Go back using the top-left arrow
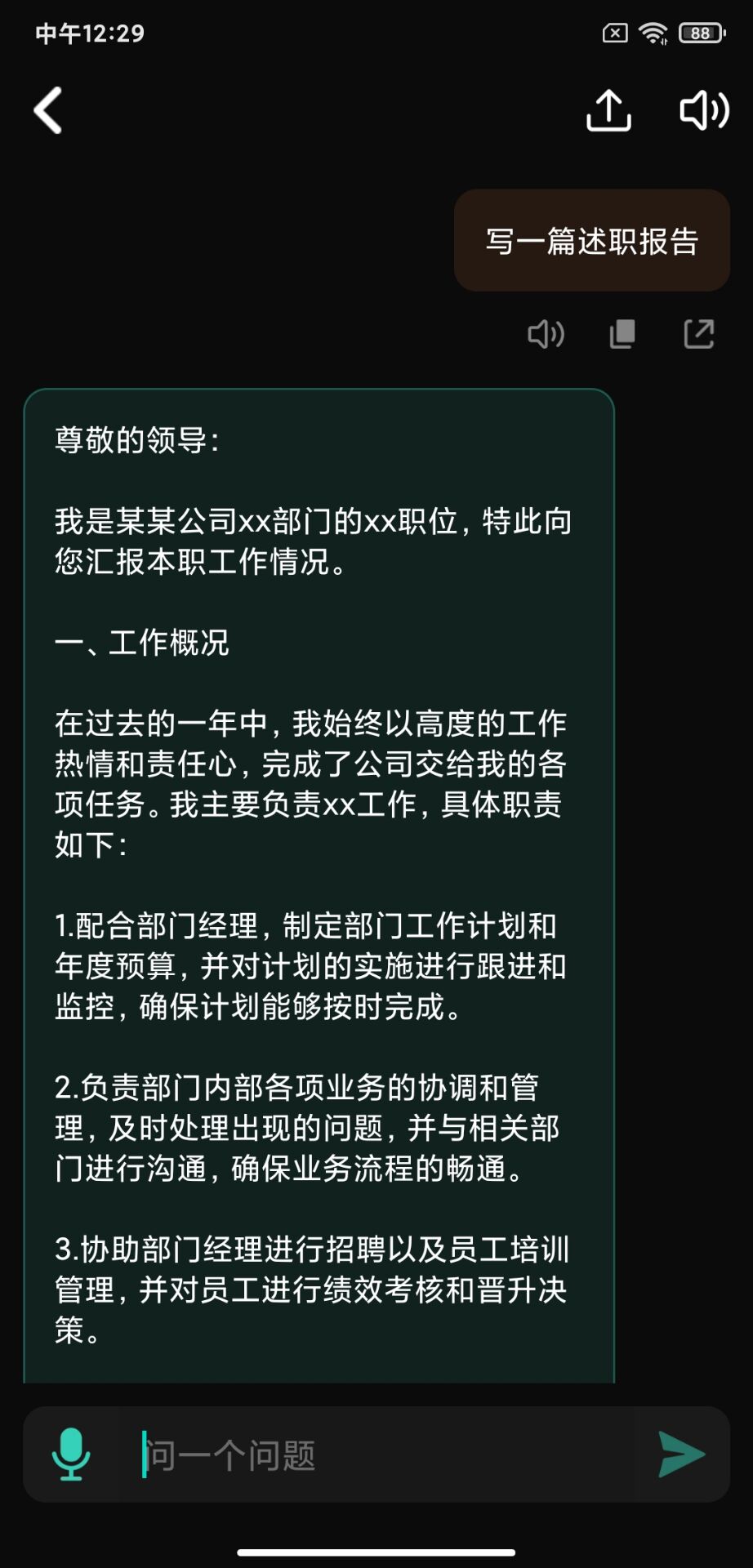753x1568 pixels. tap(48, 110)
